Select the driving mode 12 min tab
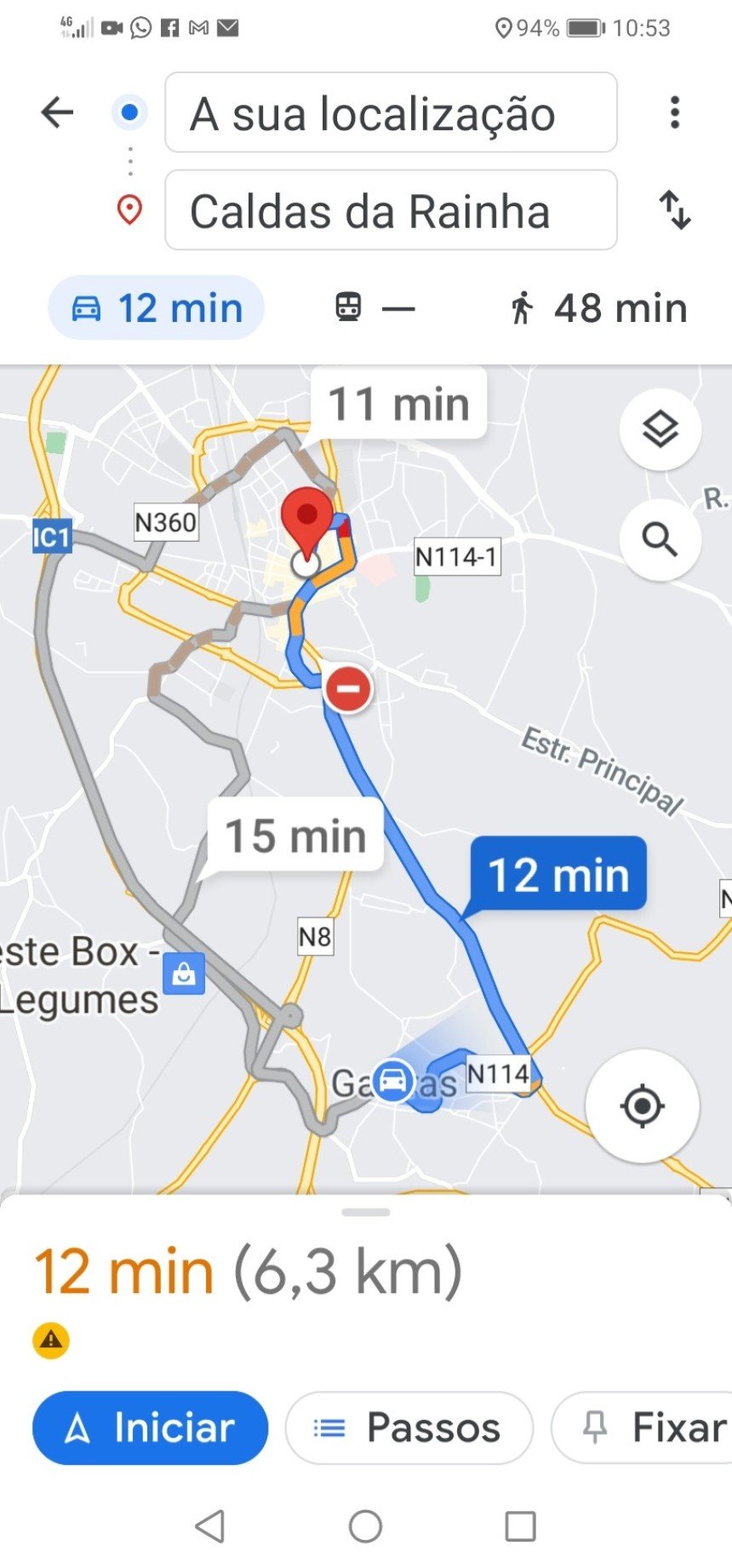 157,308
